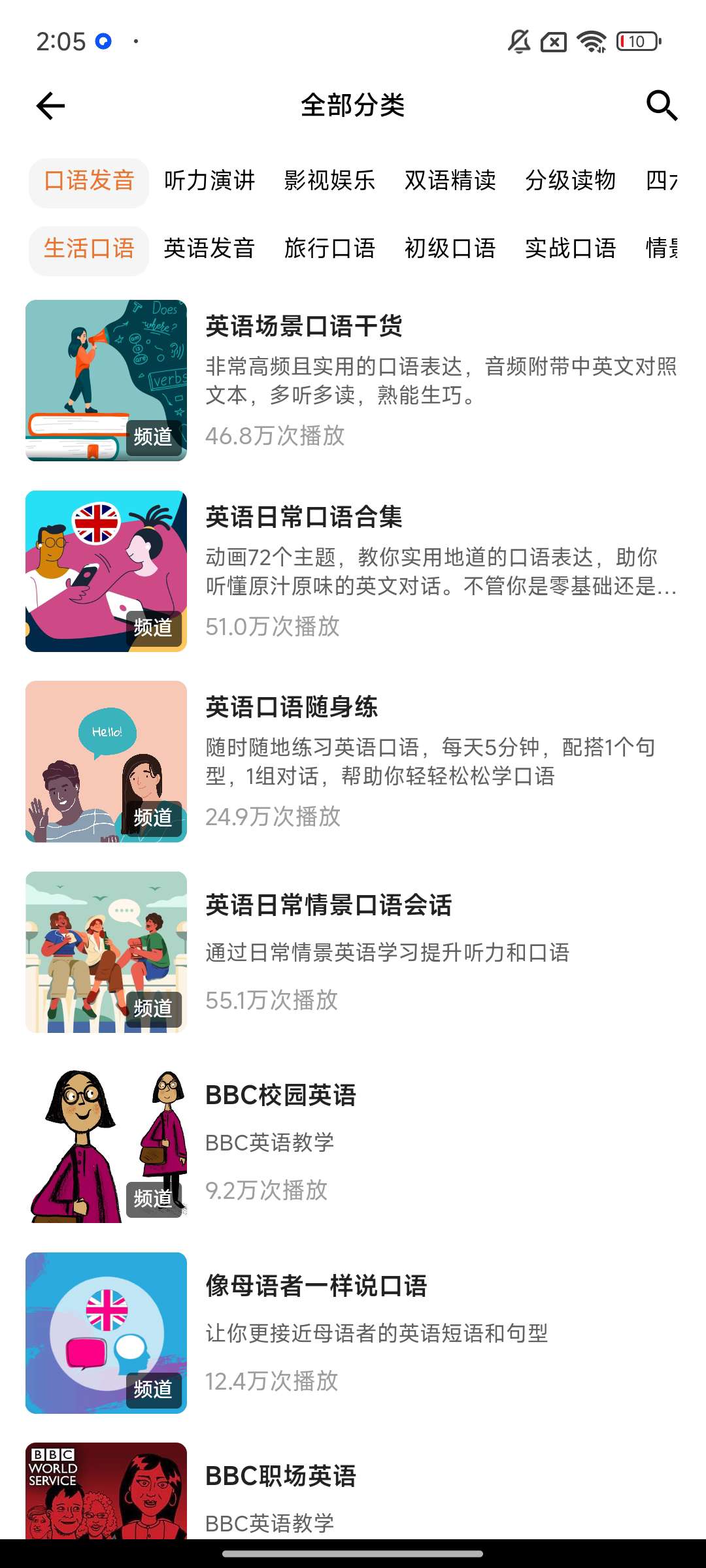Tap the 生活口语 subcategory chip
706x1568 pixels.
tap(89, 249)
